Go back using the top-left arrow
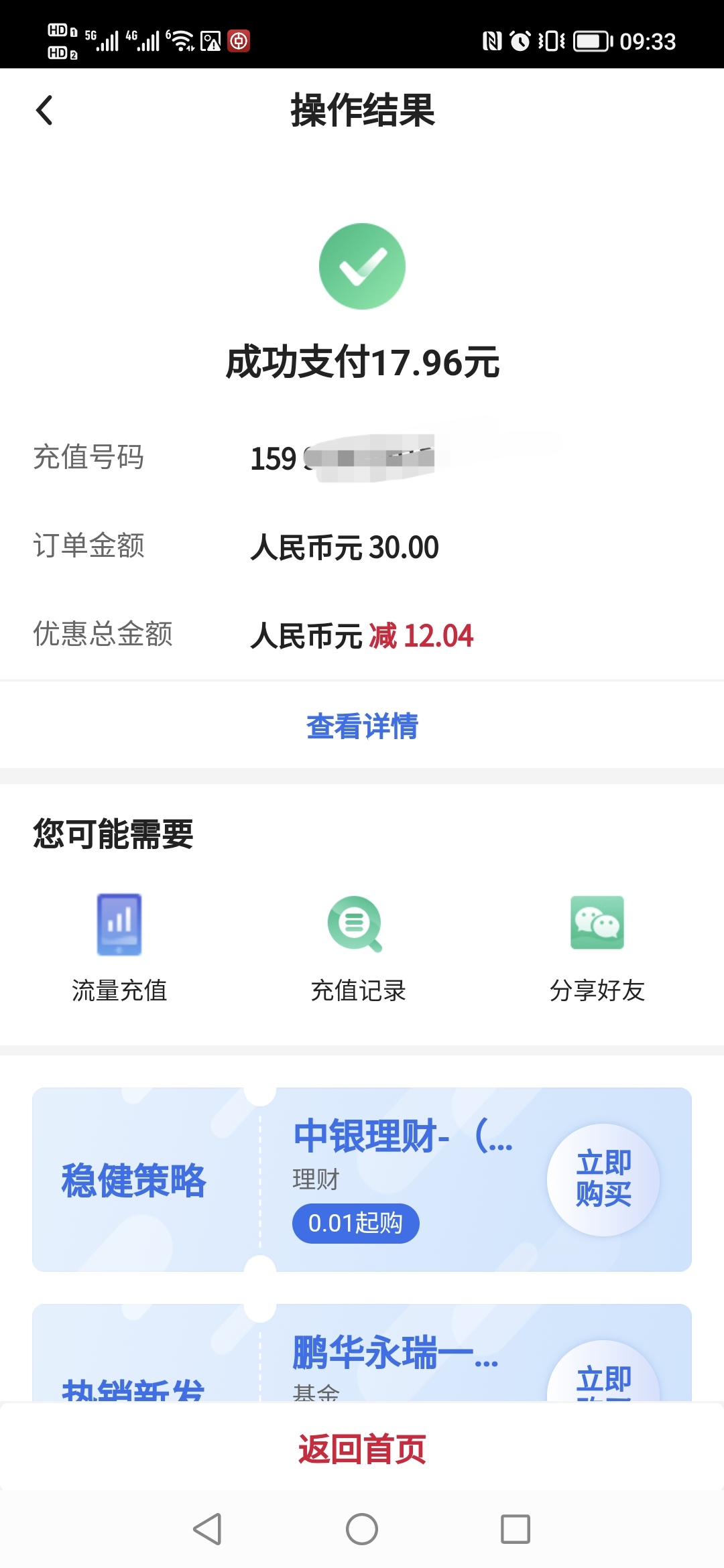This screenshot has width=724, height=1568. click(x=44, y=111)
